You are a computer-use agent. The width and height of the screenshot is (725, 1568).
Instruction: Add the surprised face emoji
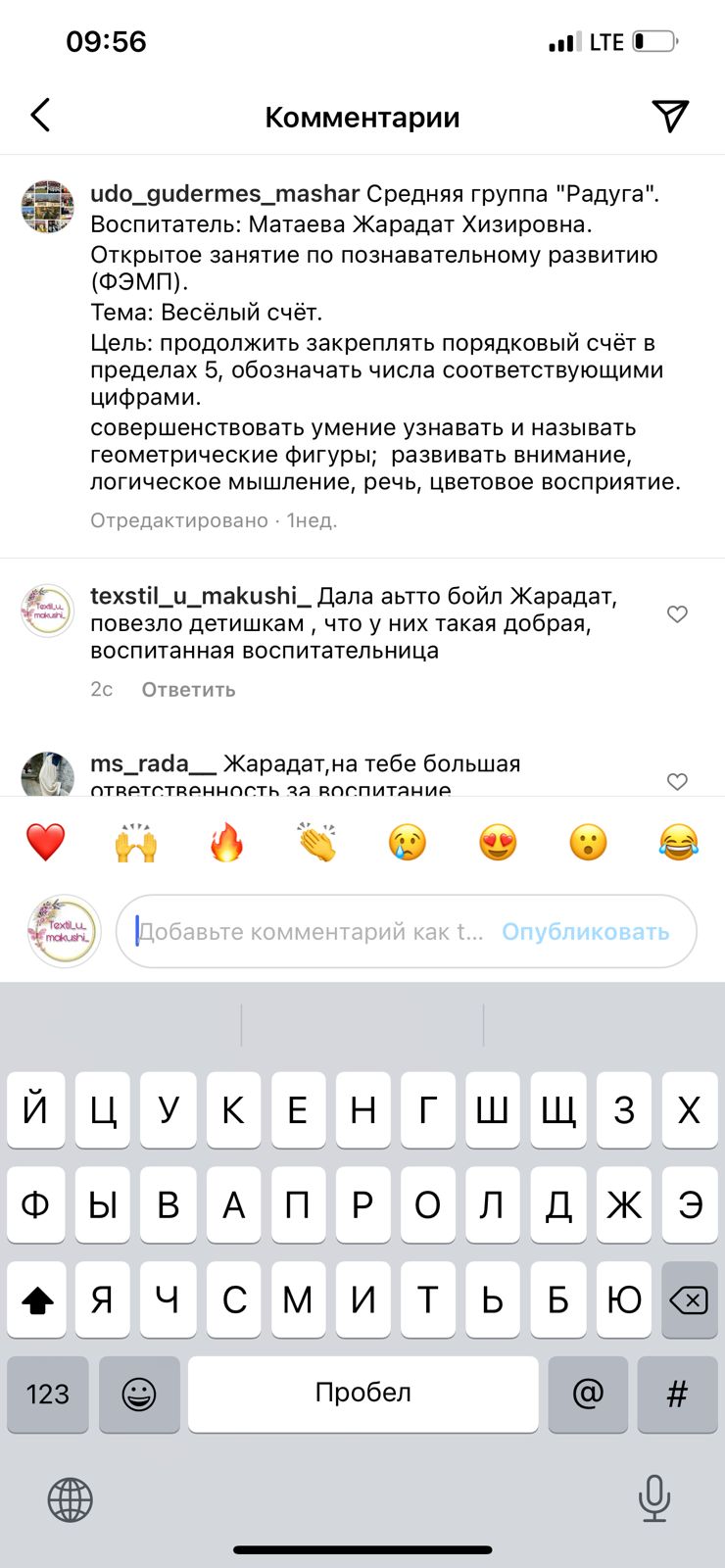pos(588,842)
